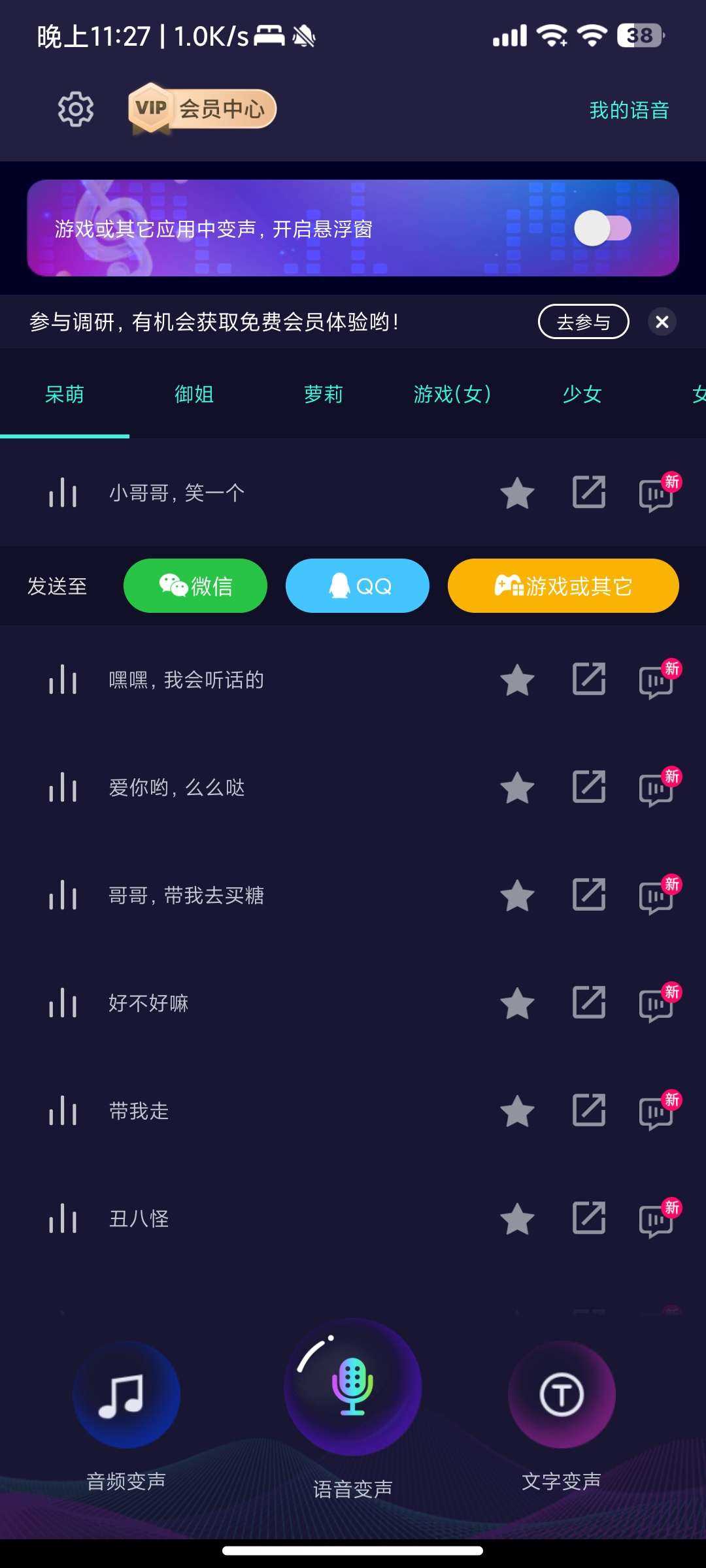Send the voice via QQ
Screen dimensions: 706x1568
pos(357,586)
